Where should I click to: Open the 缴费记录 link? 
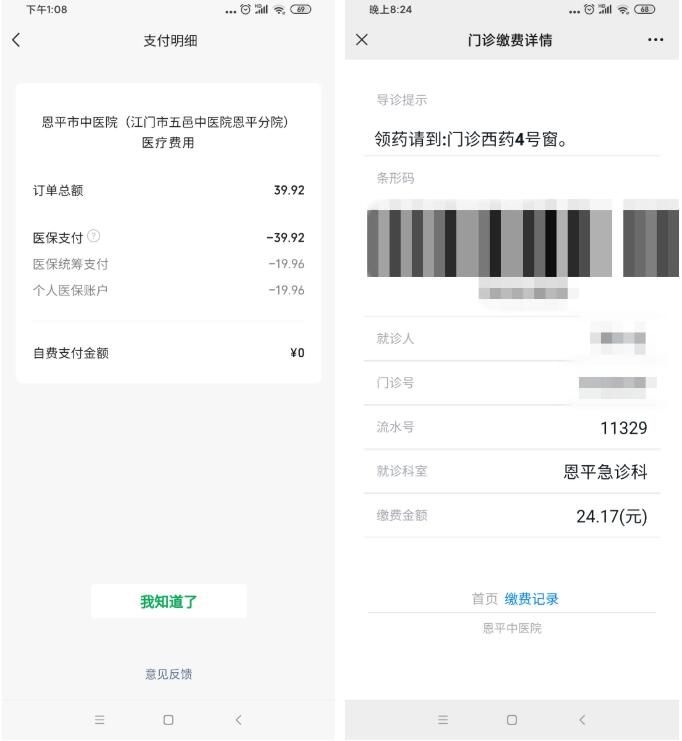click(x=531, y=599)
